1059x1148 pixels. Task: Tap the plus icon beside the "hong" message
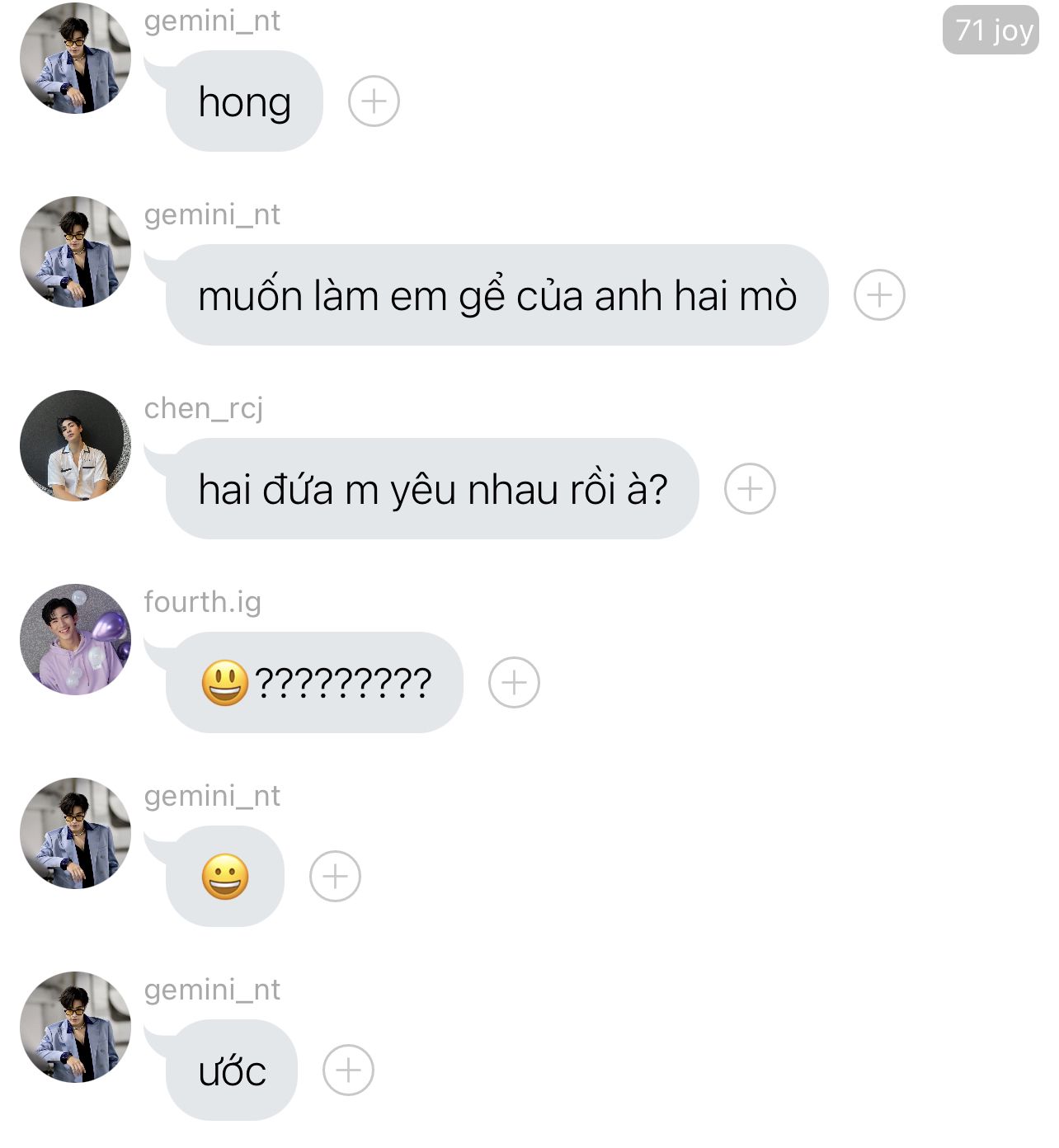[x=374, y=101]
